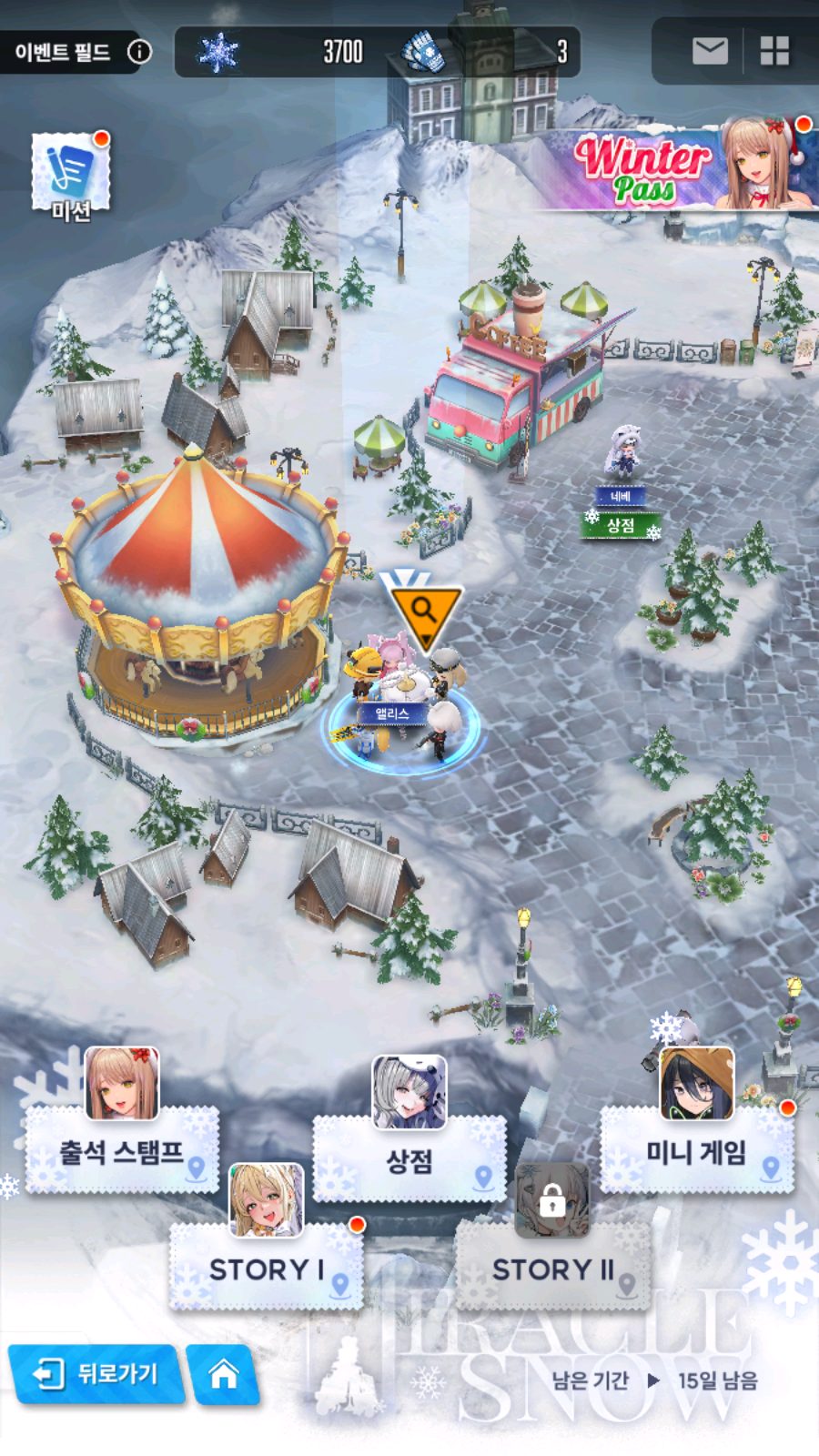Open the mail inbox
Image resolution: width=819 pixels, height=1456 pixels.
coord(709,51)
